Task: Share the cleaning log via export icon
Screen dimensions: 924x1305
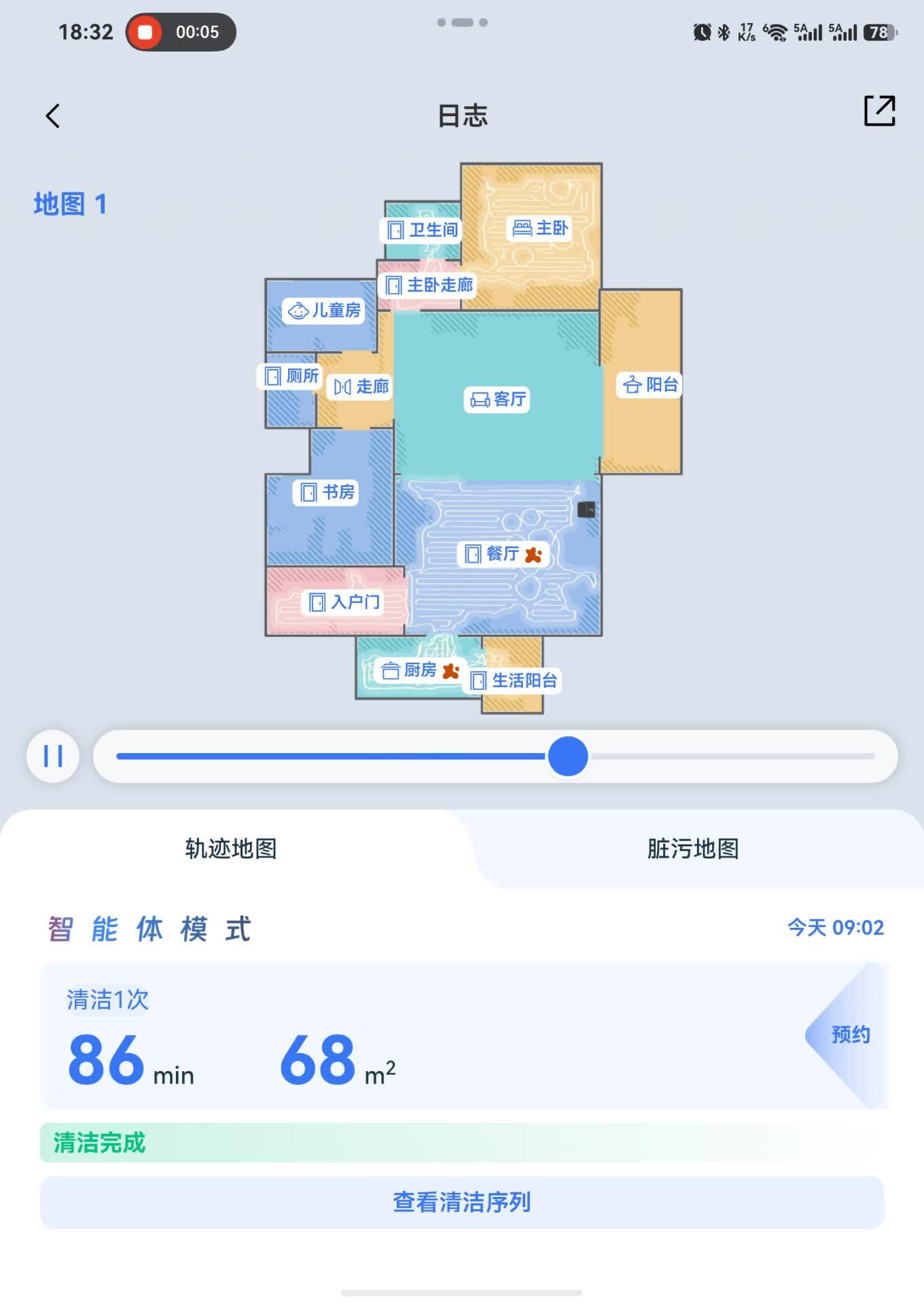Action: (x=879, y=111)
